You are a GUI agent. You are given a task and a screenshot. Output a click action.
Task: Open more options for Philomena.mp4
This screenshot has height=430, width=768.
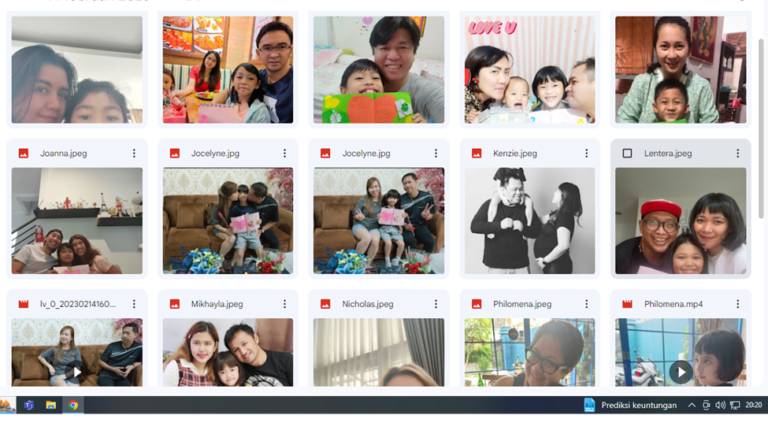738,303
